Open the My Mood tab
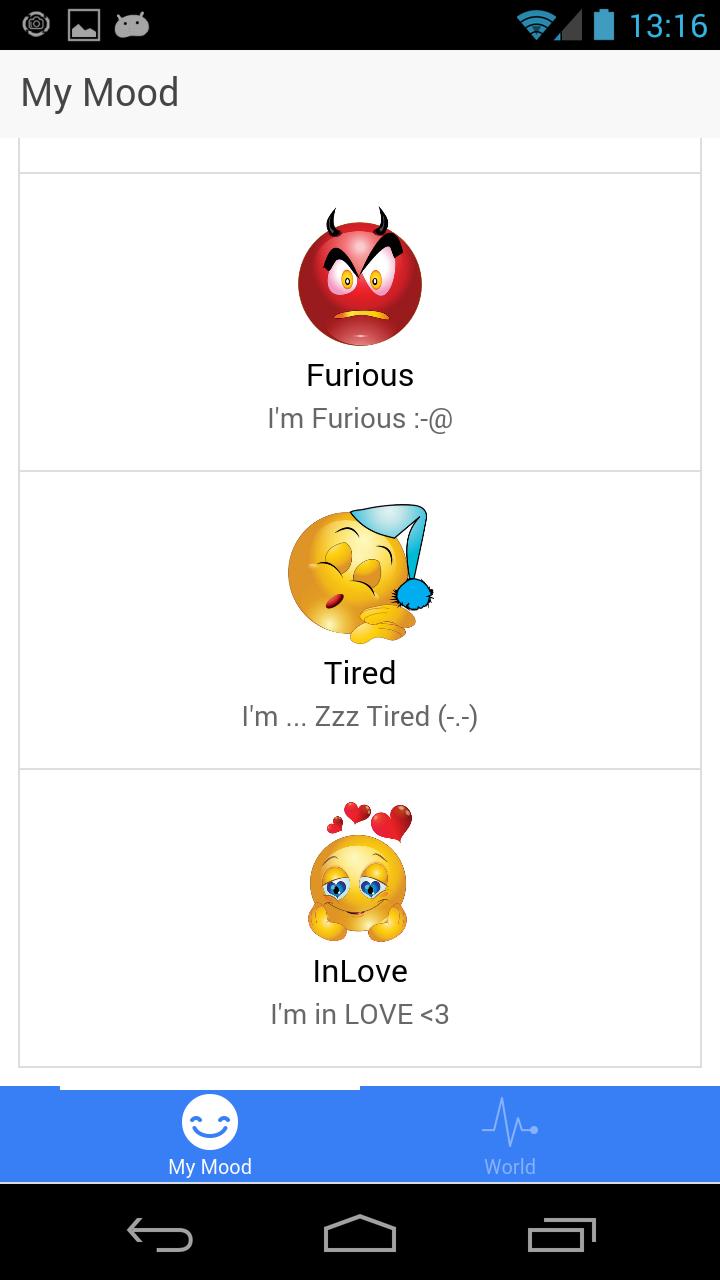This screenshot has width=720, height=1280. click(x=210, y=1136)
